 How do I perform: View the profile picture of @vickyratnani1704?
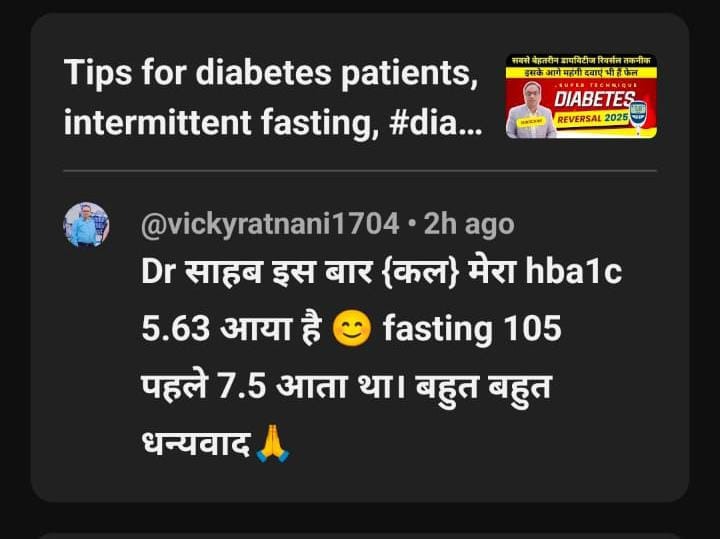click(86, 224)
